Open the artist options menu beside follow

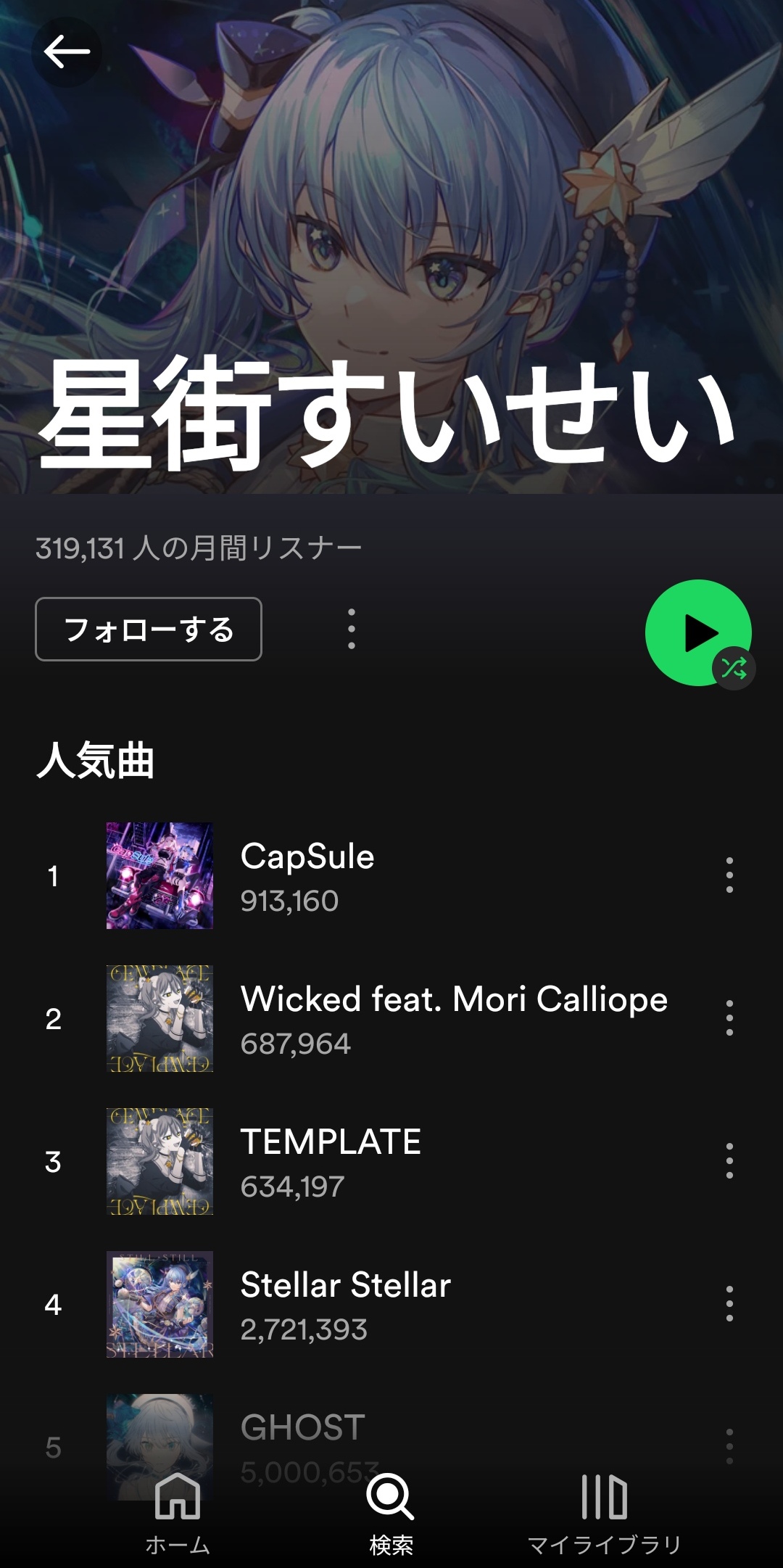352,629
